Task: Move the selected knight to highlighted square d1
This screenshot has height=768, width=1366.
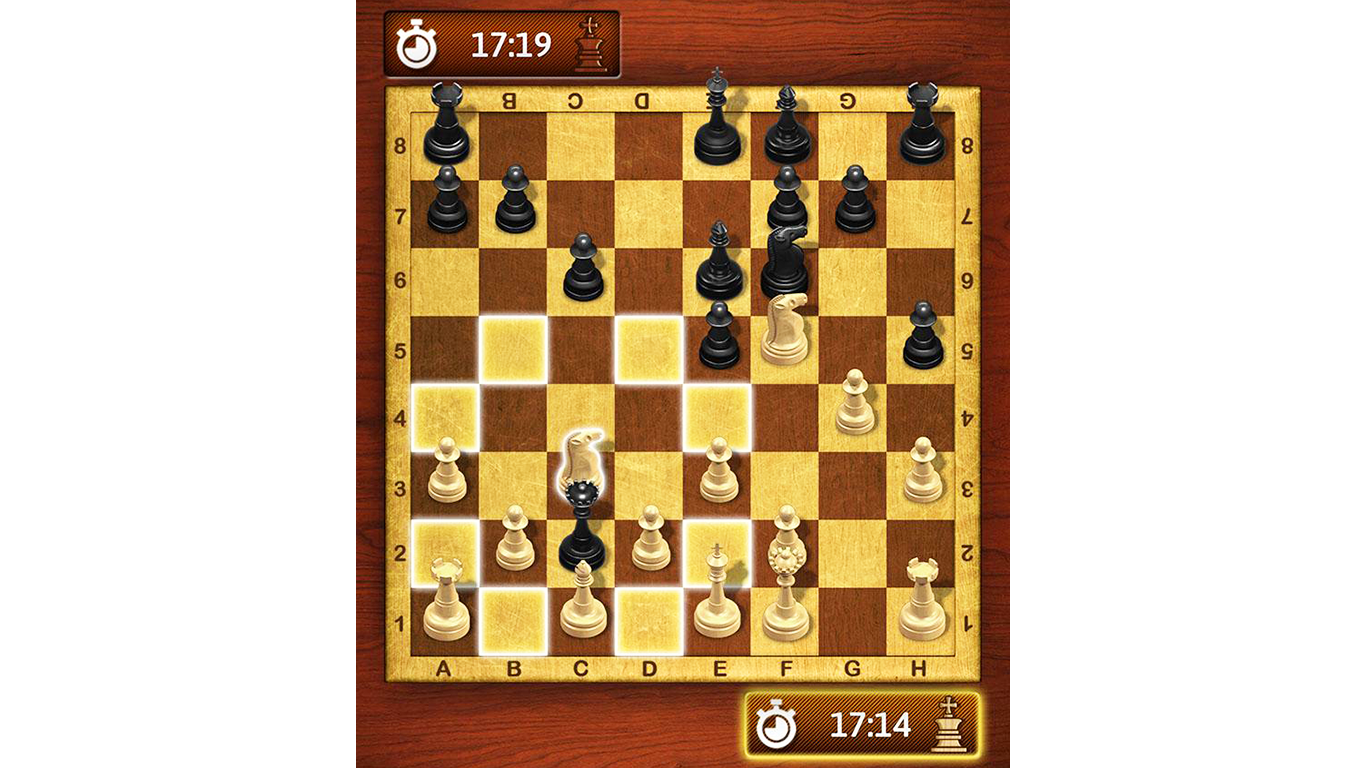Action: coord(650,620)
